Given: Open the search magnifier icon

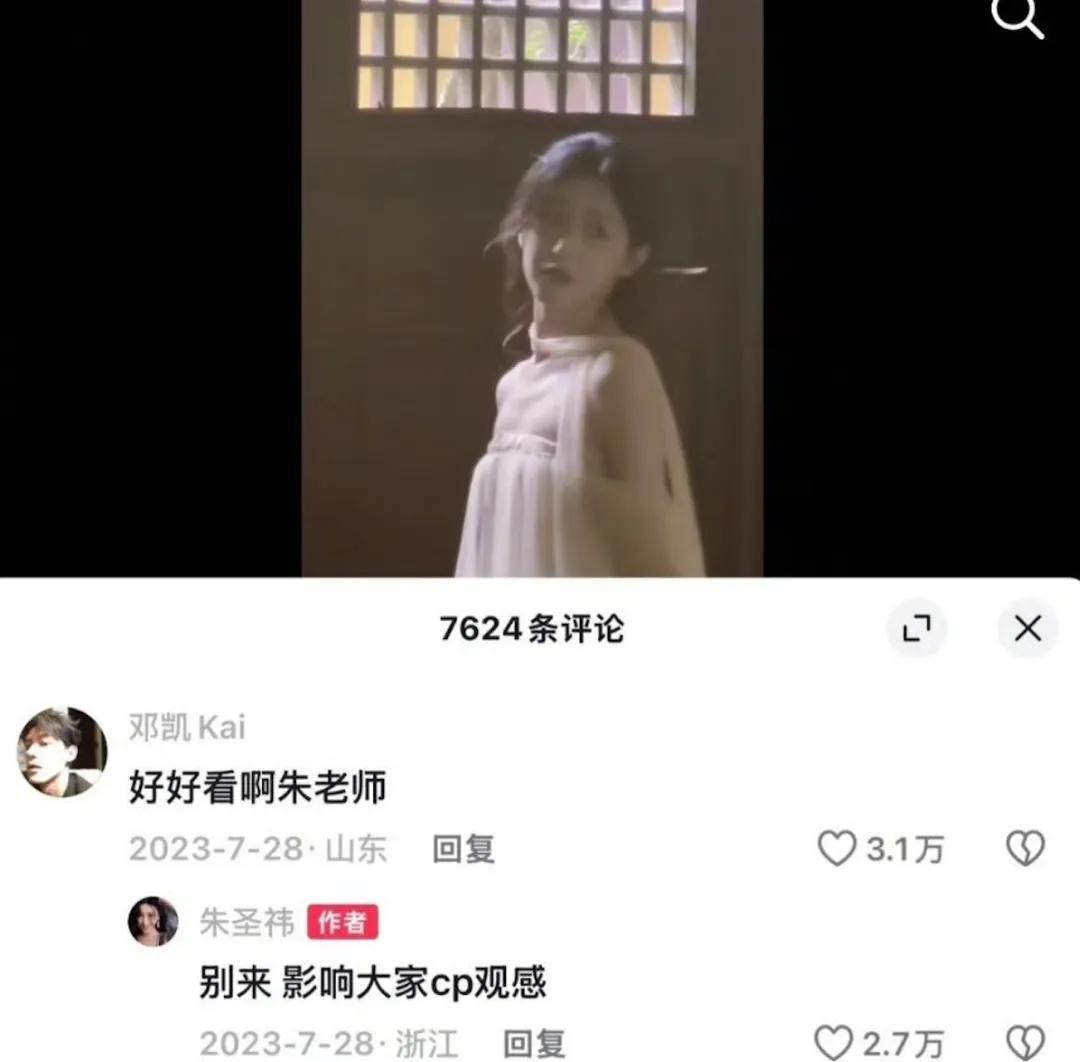Looking at the screenshot, I should pos(1017,18).
